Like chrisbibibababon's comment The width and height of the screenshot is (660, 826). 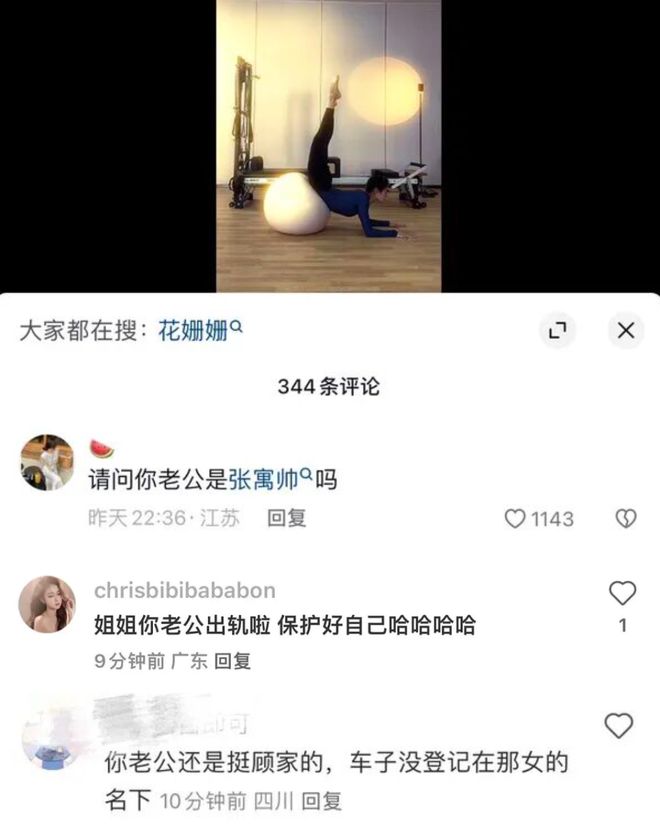[622, 594]
